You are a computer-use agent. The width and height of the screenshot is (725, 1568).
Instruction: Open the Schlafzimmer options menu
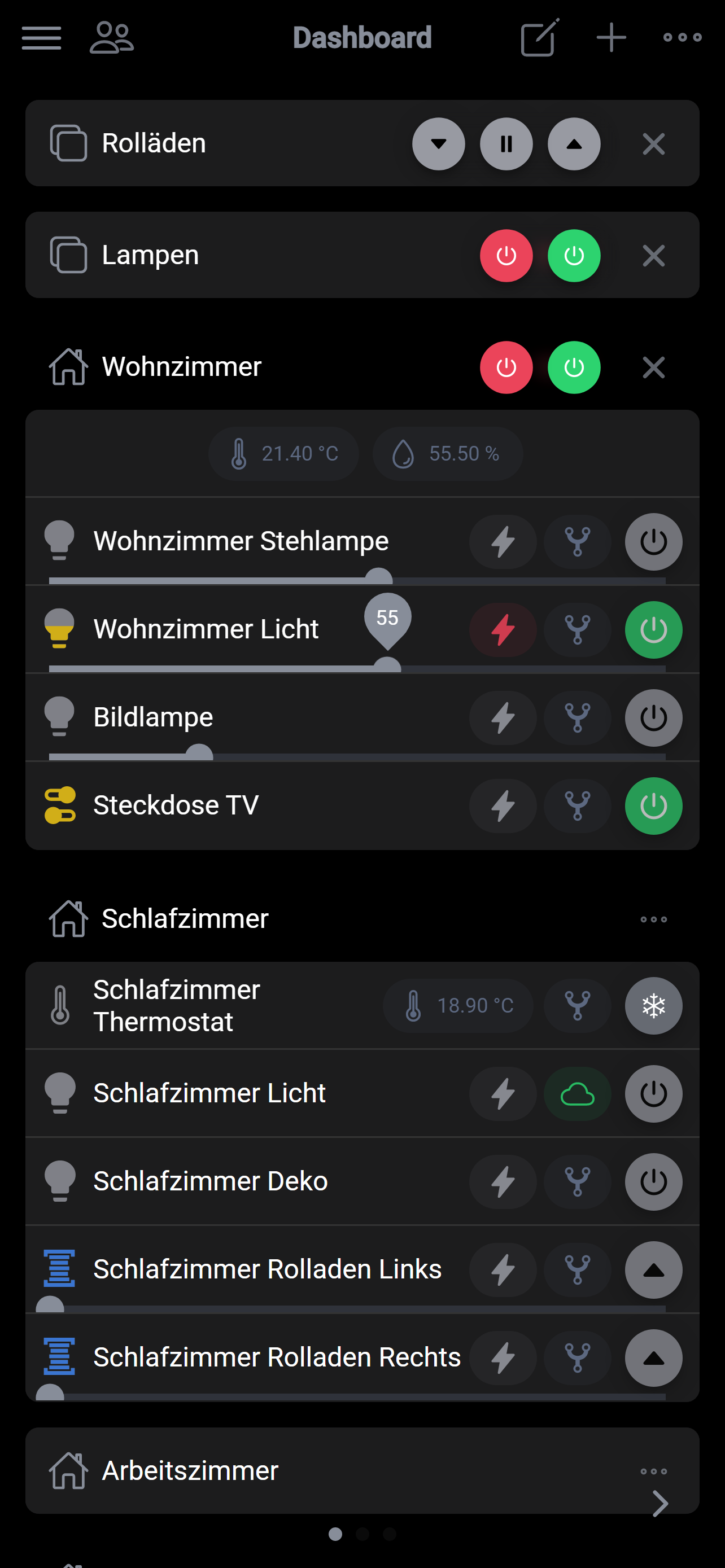(x=653, y=919)
